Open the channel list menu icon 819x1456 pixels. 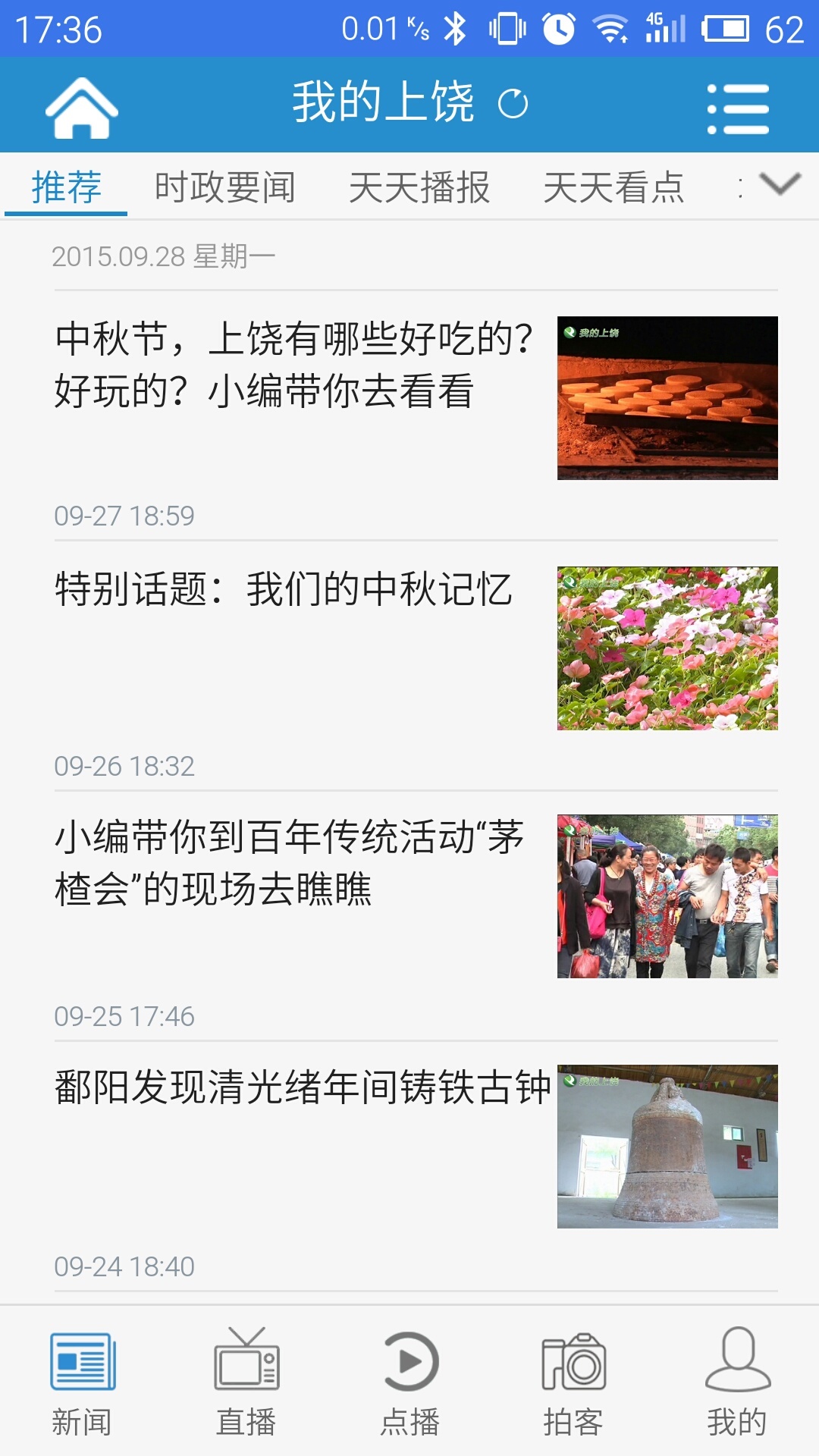(739, 106)
